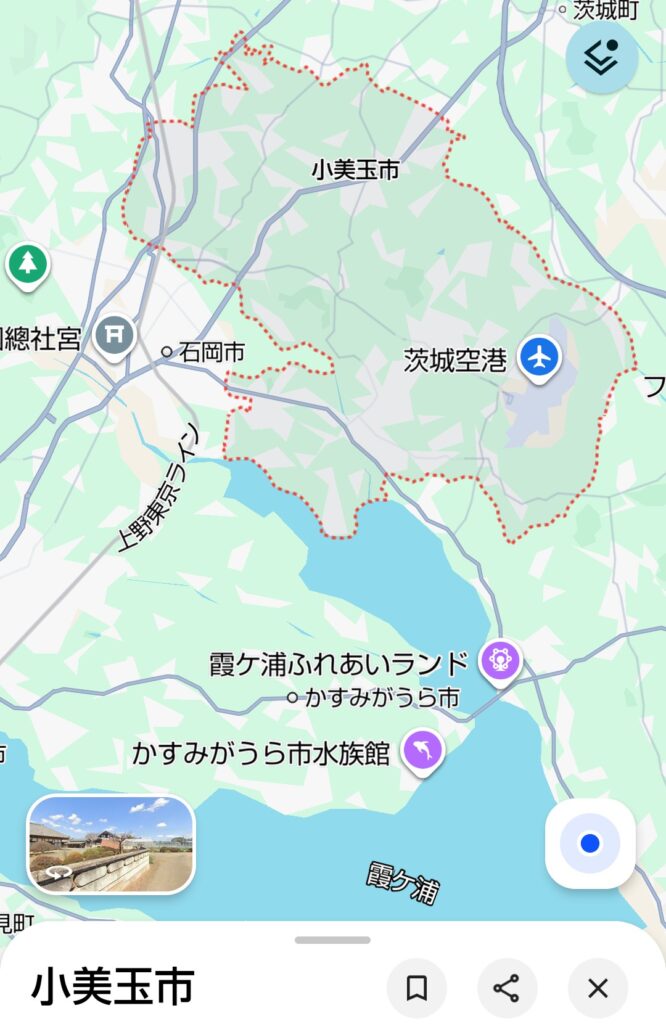Screen dimensions: 666x1024
Task: Tap the かすみがうら市水族館 aquarium pin
Action: [423, 750]
